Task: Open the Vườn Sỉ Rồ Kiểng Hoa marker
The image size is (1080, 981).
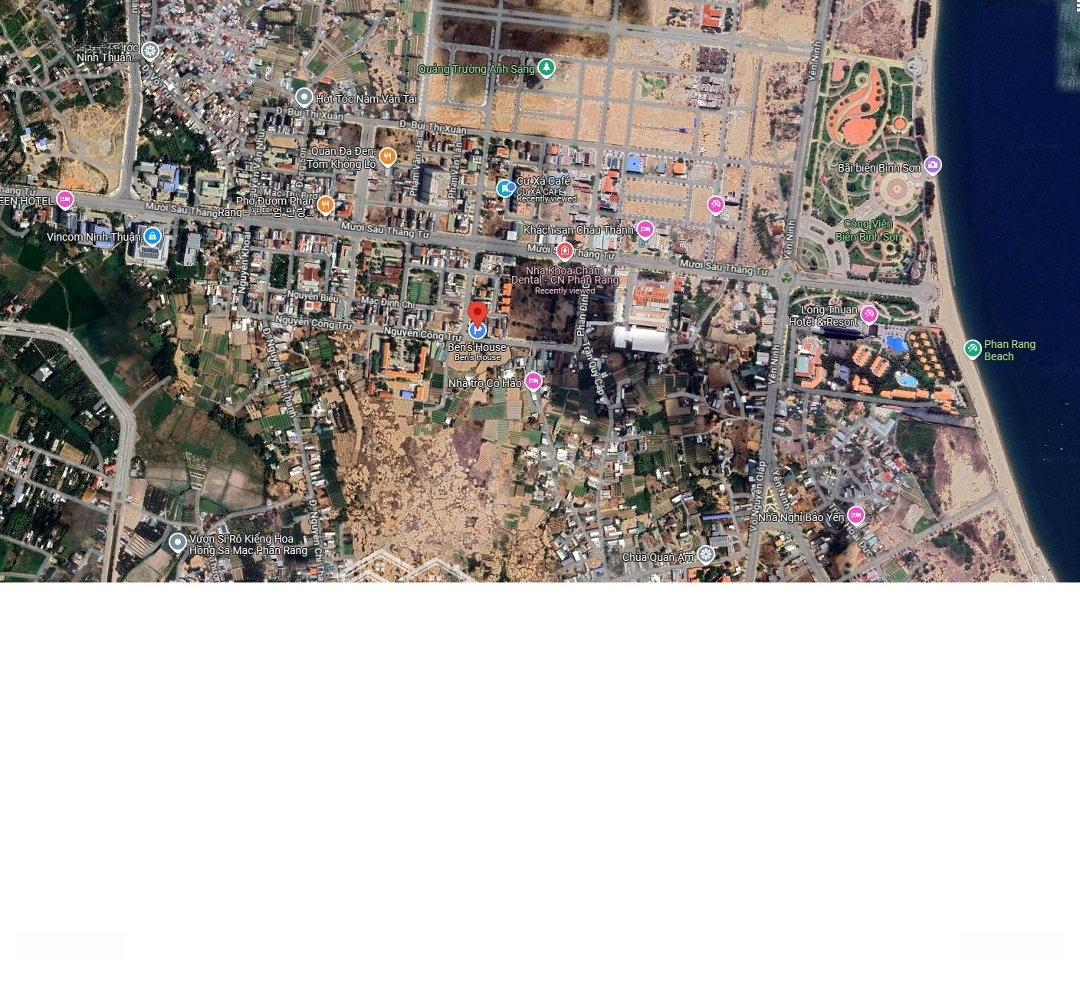Action: [x=178, y=543]
